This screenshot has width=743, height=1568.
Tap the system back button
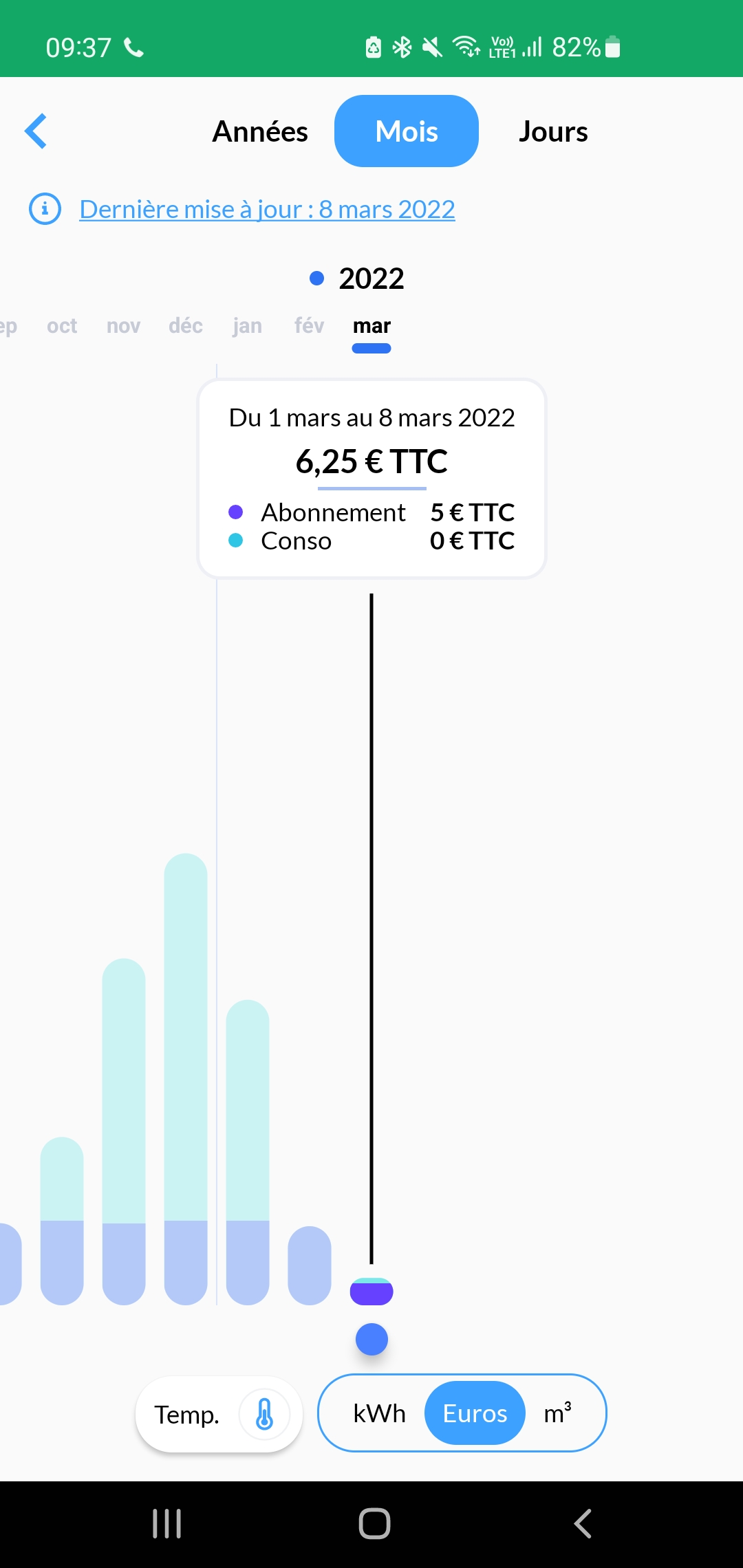[x=582, y=1523]
